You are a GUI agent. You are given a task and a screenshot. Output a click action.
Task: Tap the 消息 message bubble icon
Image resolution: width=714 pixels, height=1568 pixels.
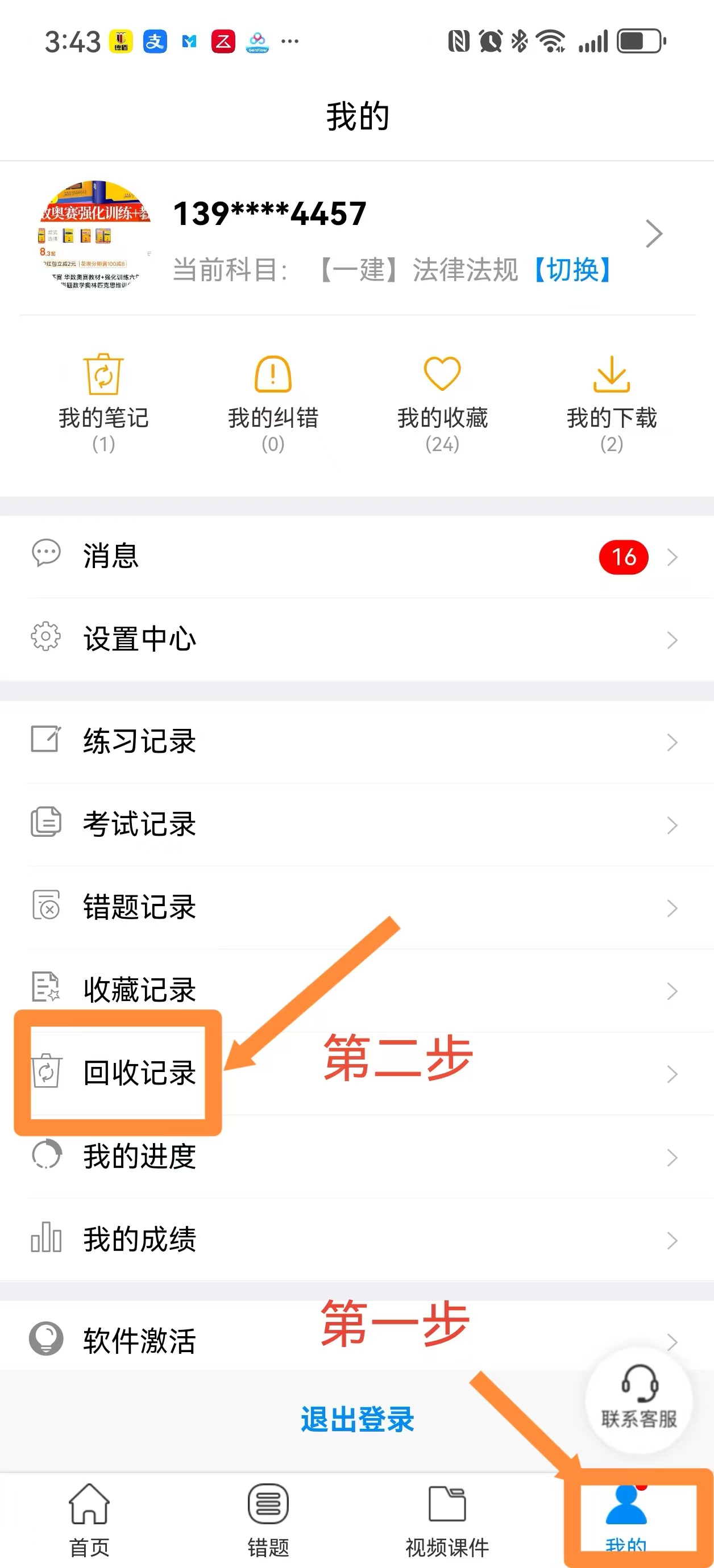(45, 555)
